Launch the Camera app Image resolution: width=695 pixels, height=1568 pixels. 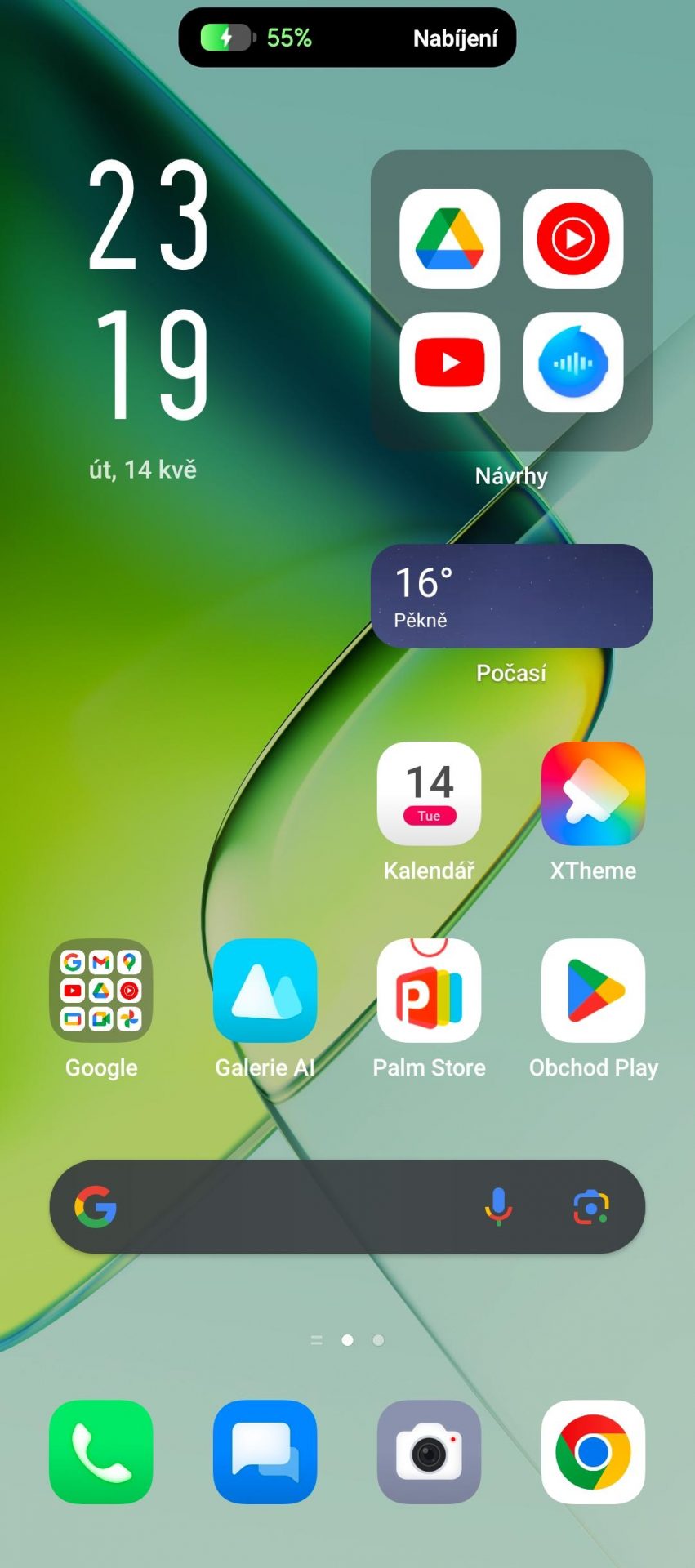tap(430, 1452)
